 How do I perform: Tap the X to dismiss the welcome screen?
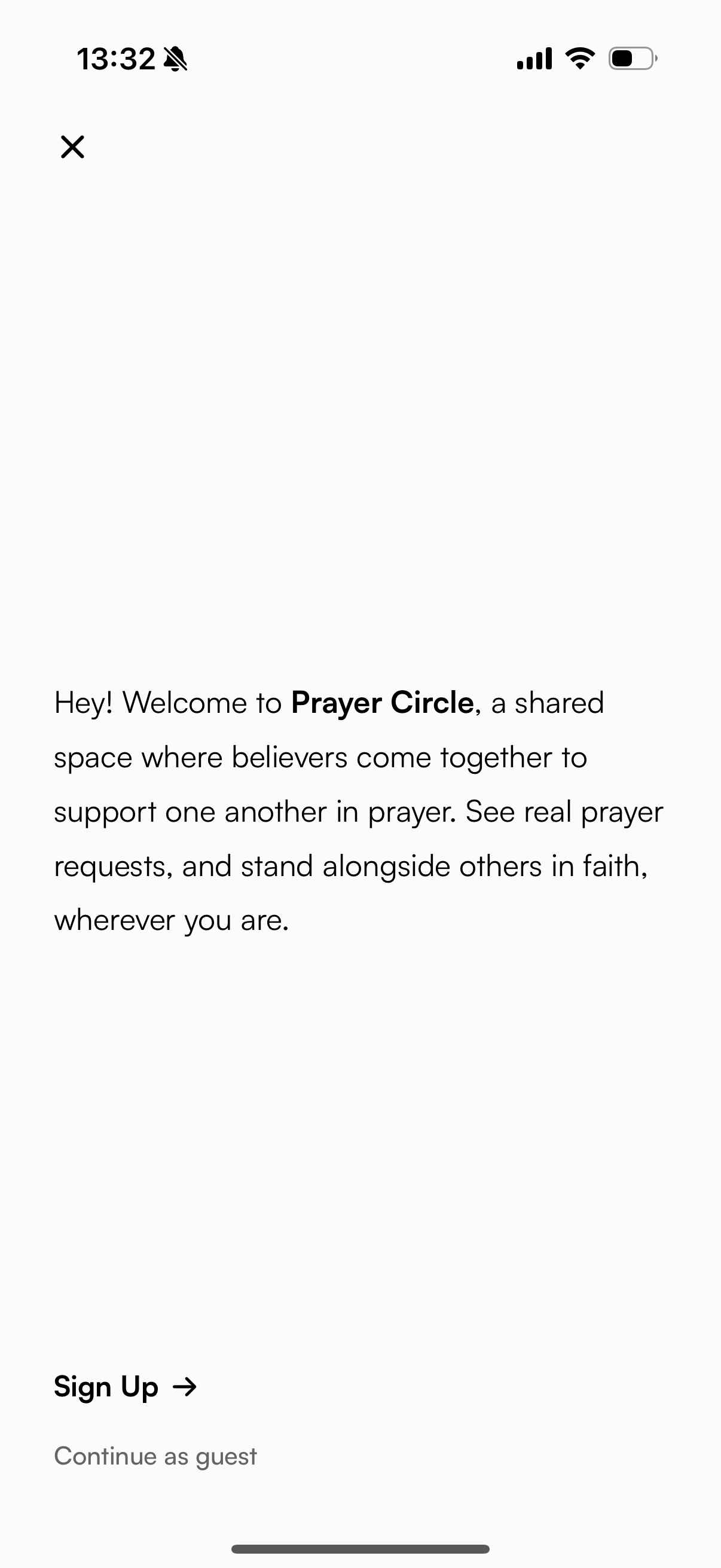pyautogui.click(x=71, y=147)
